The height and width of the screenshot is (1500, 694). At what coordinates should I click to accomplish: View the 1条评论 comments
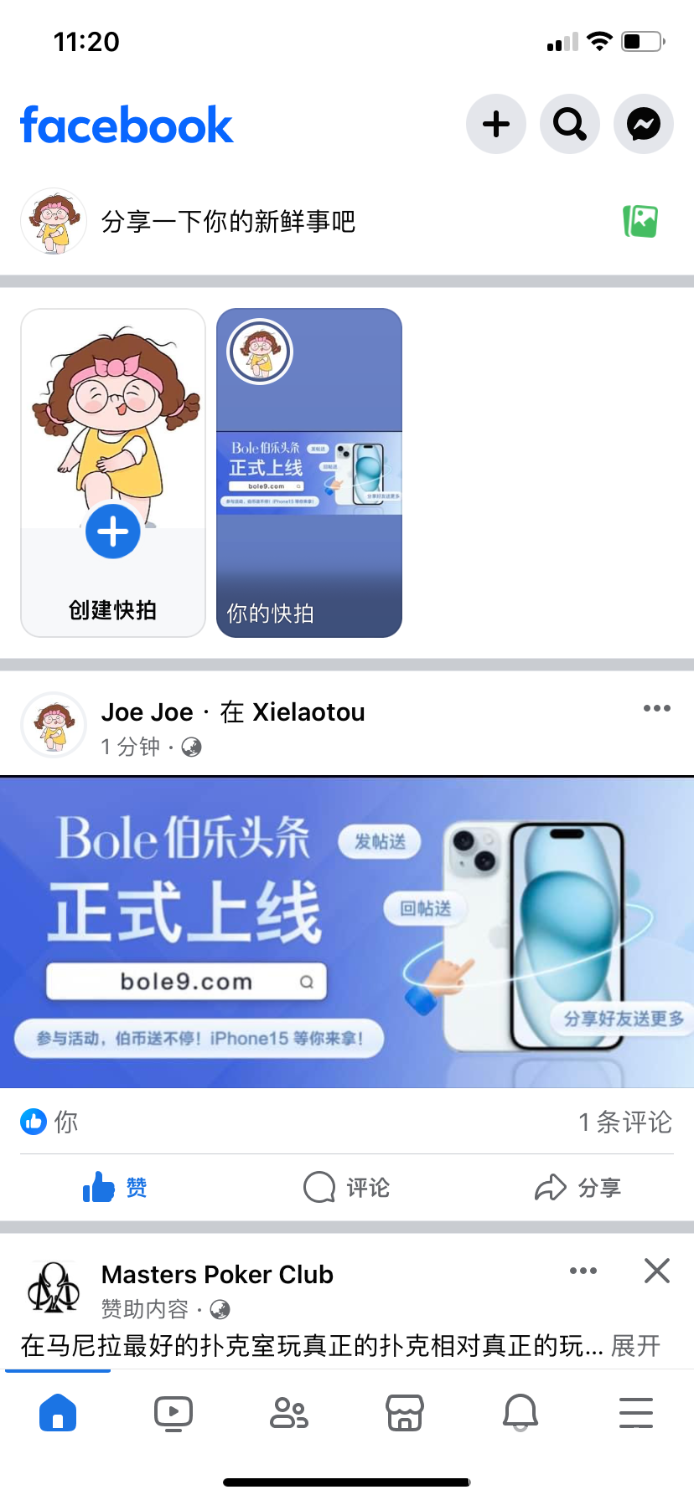pyautogui.click(x=625, y=1122)
